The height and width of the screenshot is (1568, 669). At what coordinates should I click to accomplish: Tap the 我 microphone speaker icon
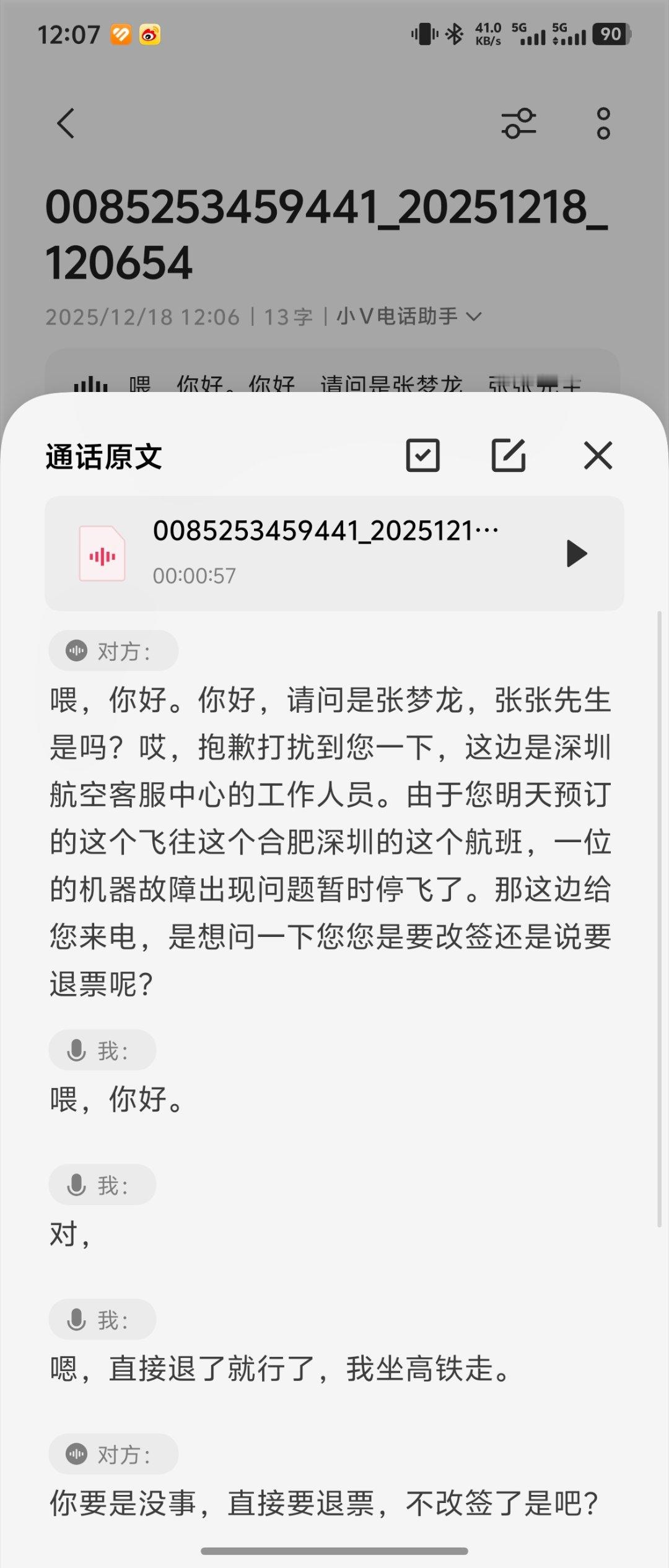coord(76,1050)
